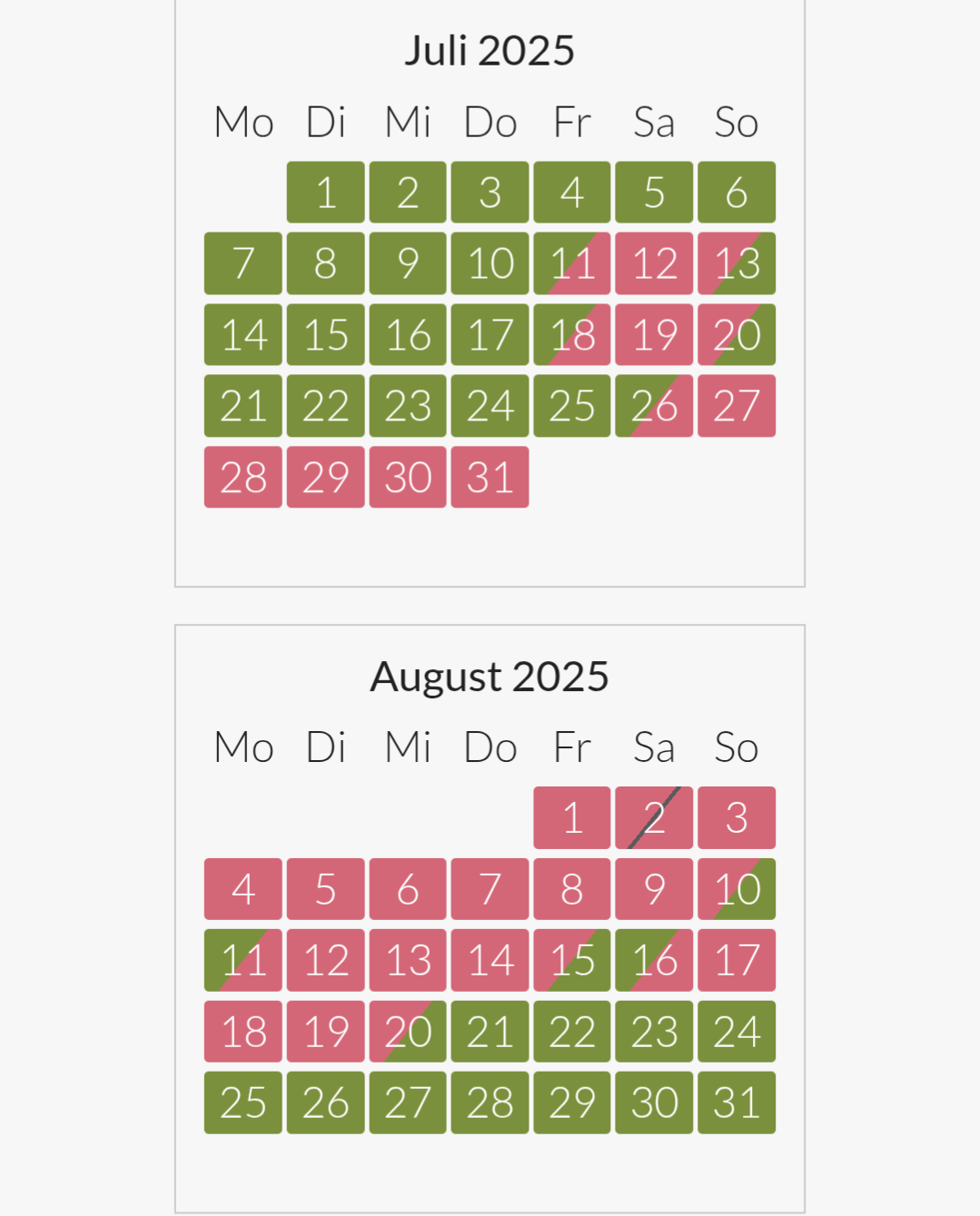The width and height of the screenshot is (980, 1216).
Task: Tap 26 July half-available day
Action: point(654,406)
